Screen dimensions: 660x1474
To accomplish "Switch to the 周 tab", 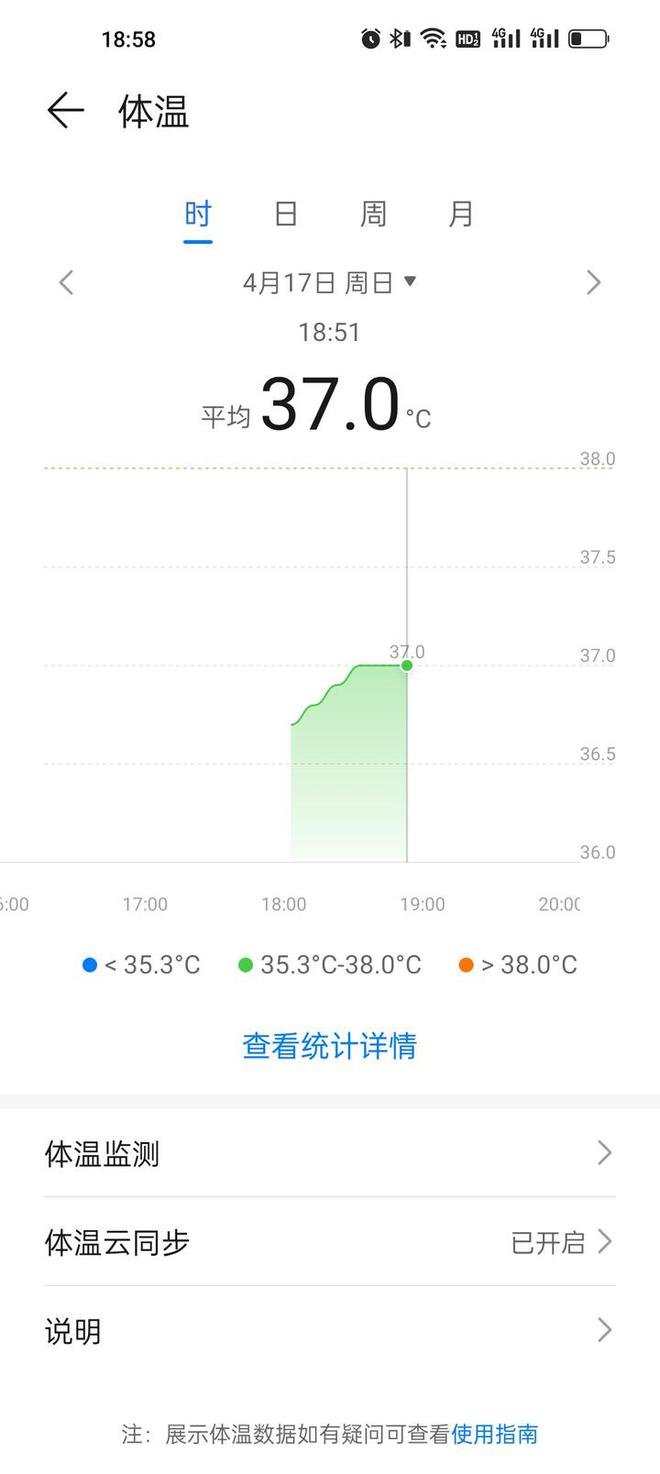I will pyautogui.click(x=373, y=214).
